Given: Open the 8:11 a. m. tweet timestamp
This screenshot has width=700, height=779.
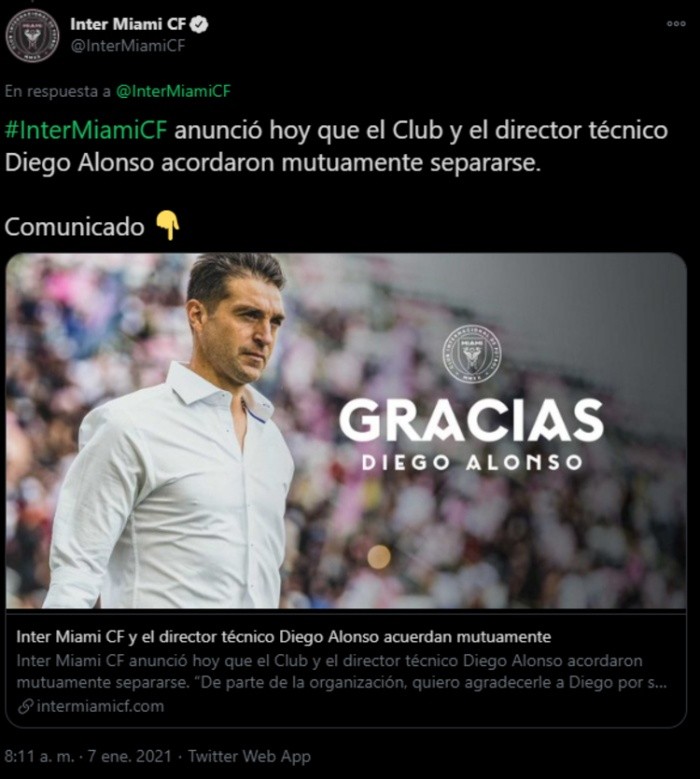Looking at the screenshot, I should click(88, 756).
